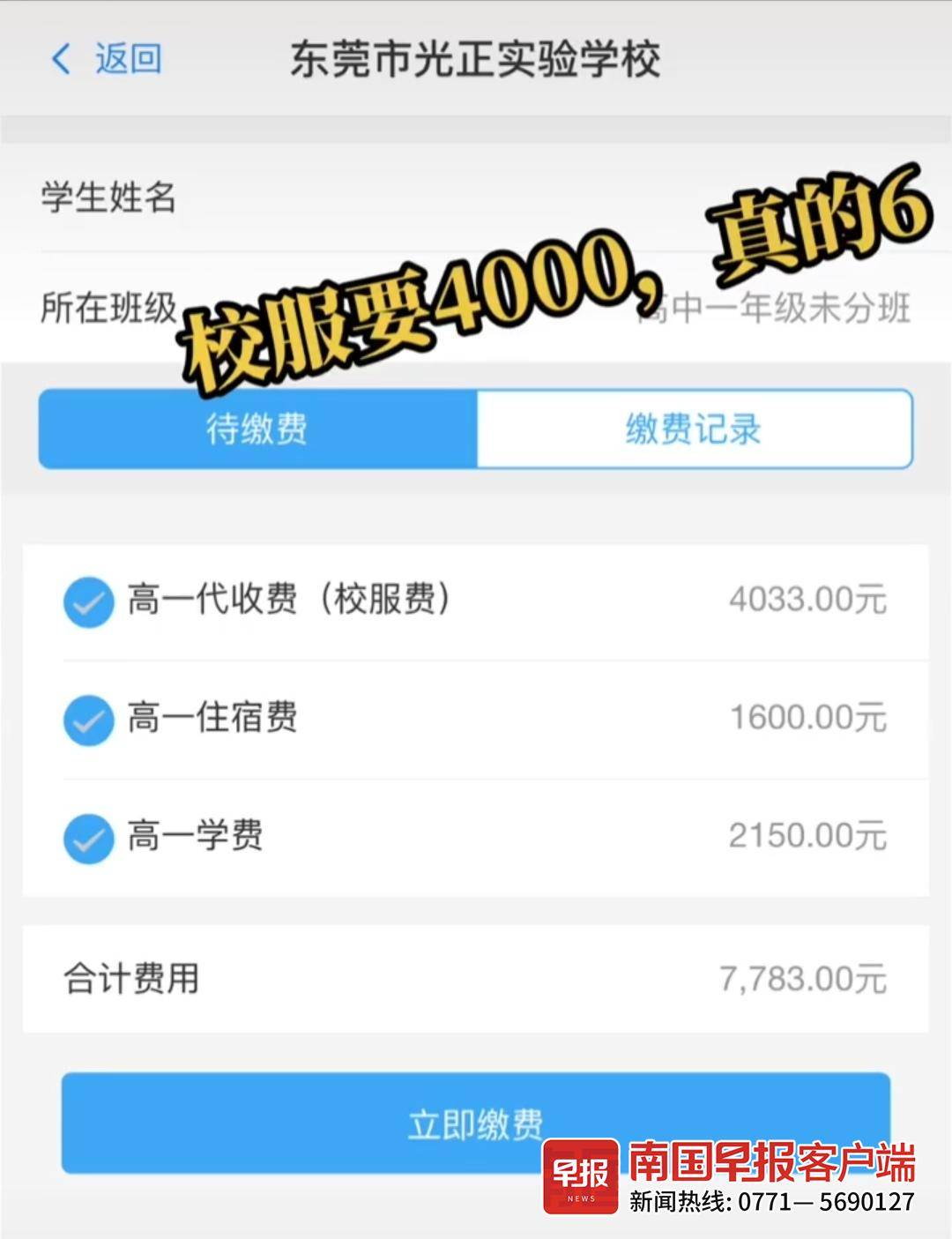Uncheck the 高一住宿费 item
The height and width of the screenshot is (1239, 952).
click(89, 720)
